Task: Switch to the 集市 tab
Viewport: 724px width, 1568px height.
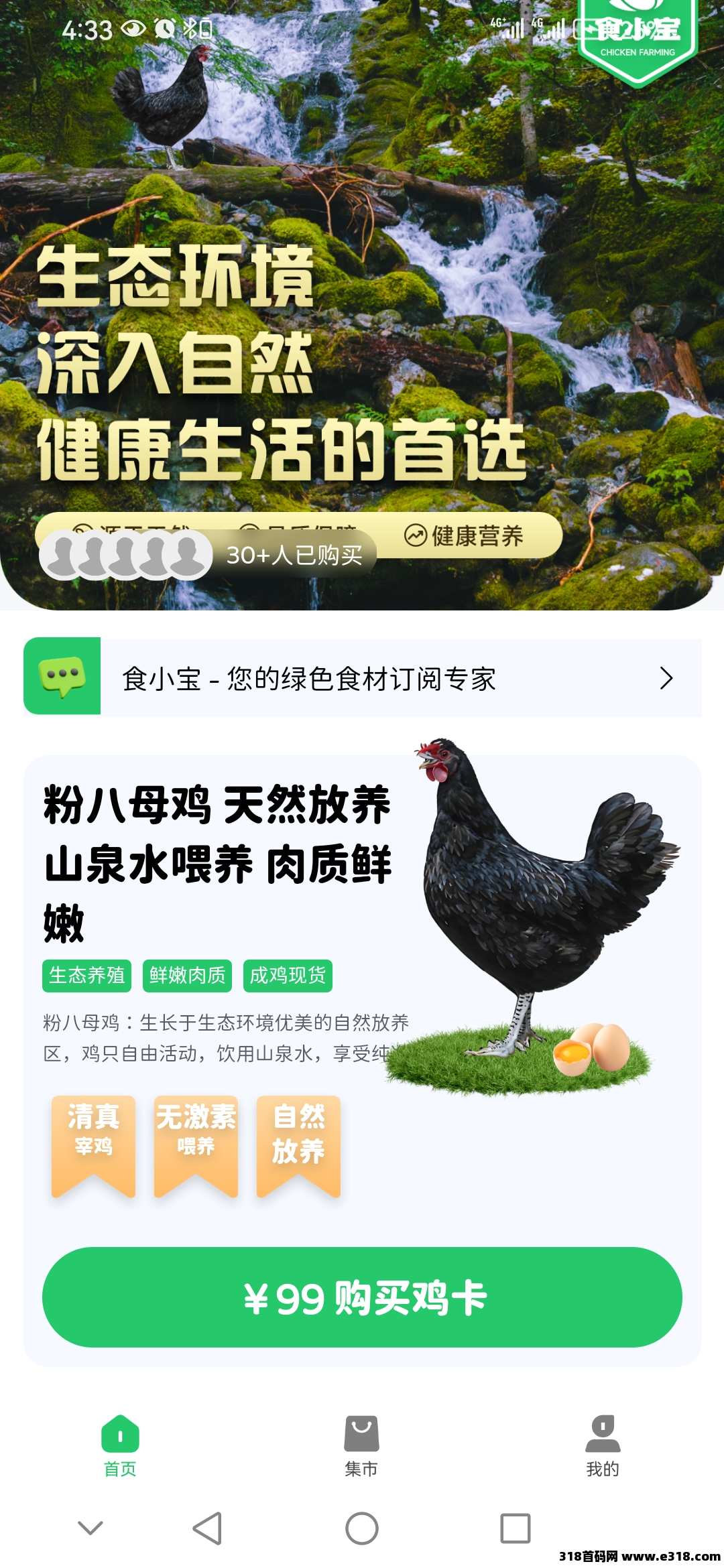Action: (361, 1447)
